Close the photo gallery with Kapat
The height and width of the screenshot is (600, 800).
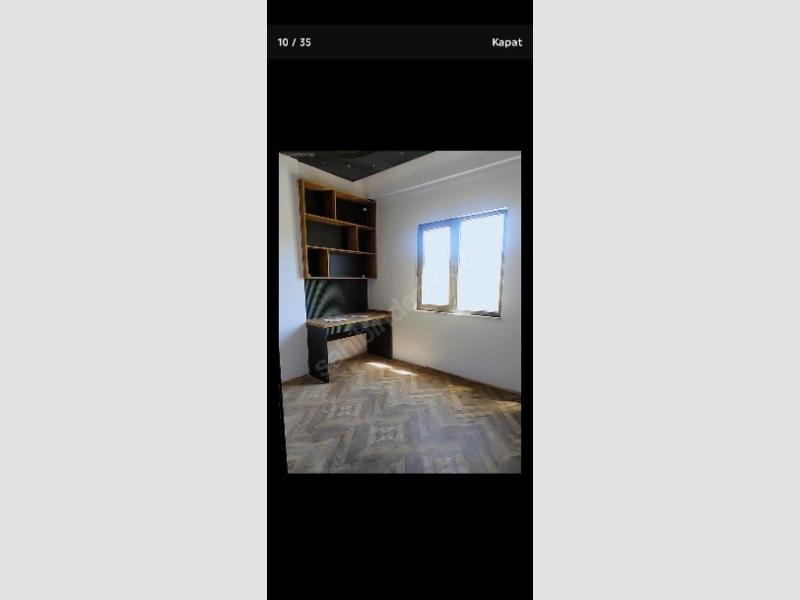coord(506,42)
